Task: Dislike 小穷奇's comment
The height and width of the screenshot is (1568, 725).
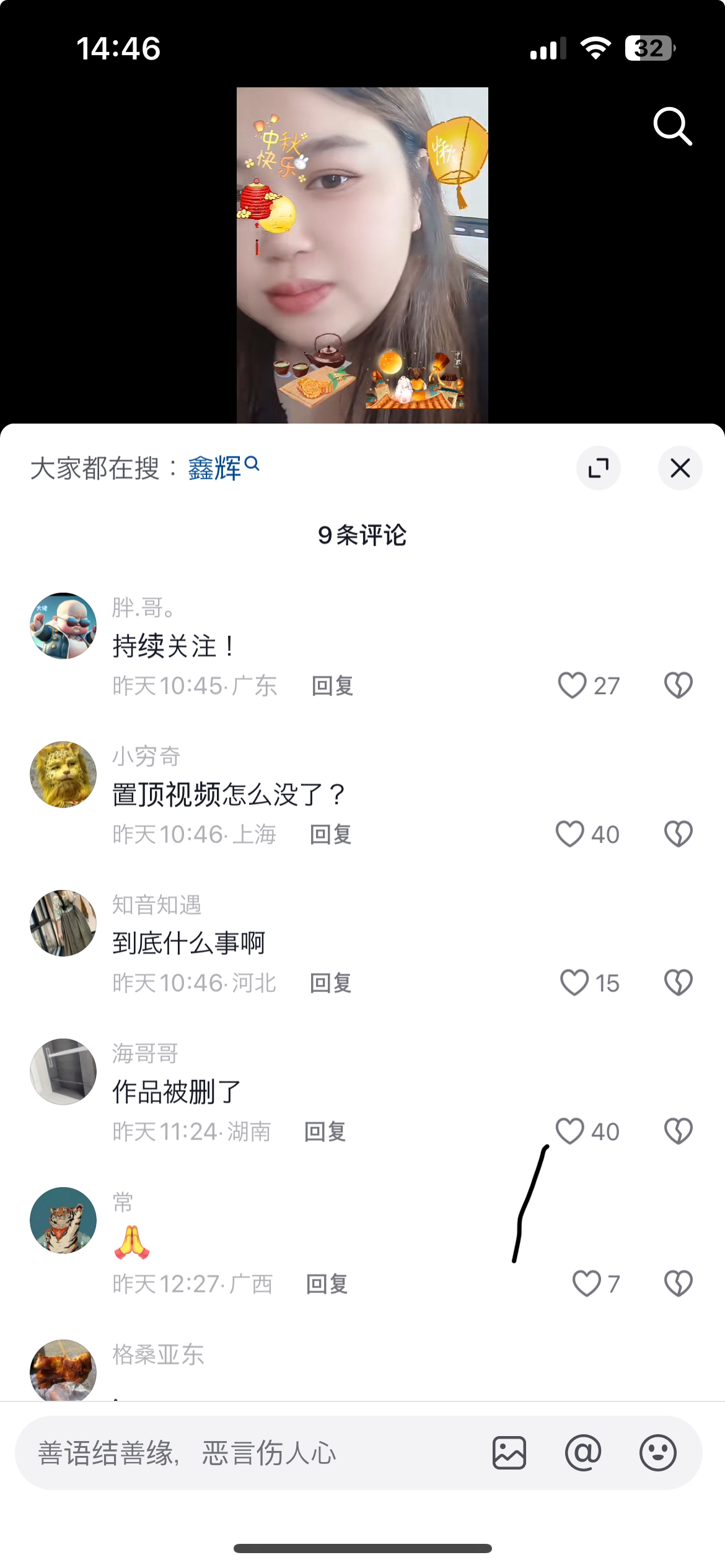Action: click(x=678, y=834)
